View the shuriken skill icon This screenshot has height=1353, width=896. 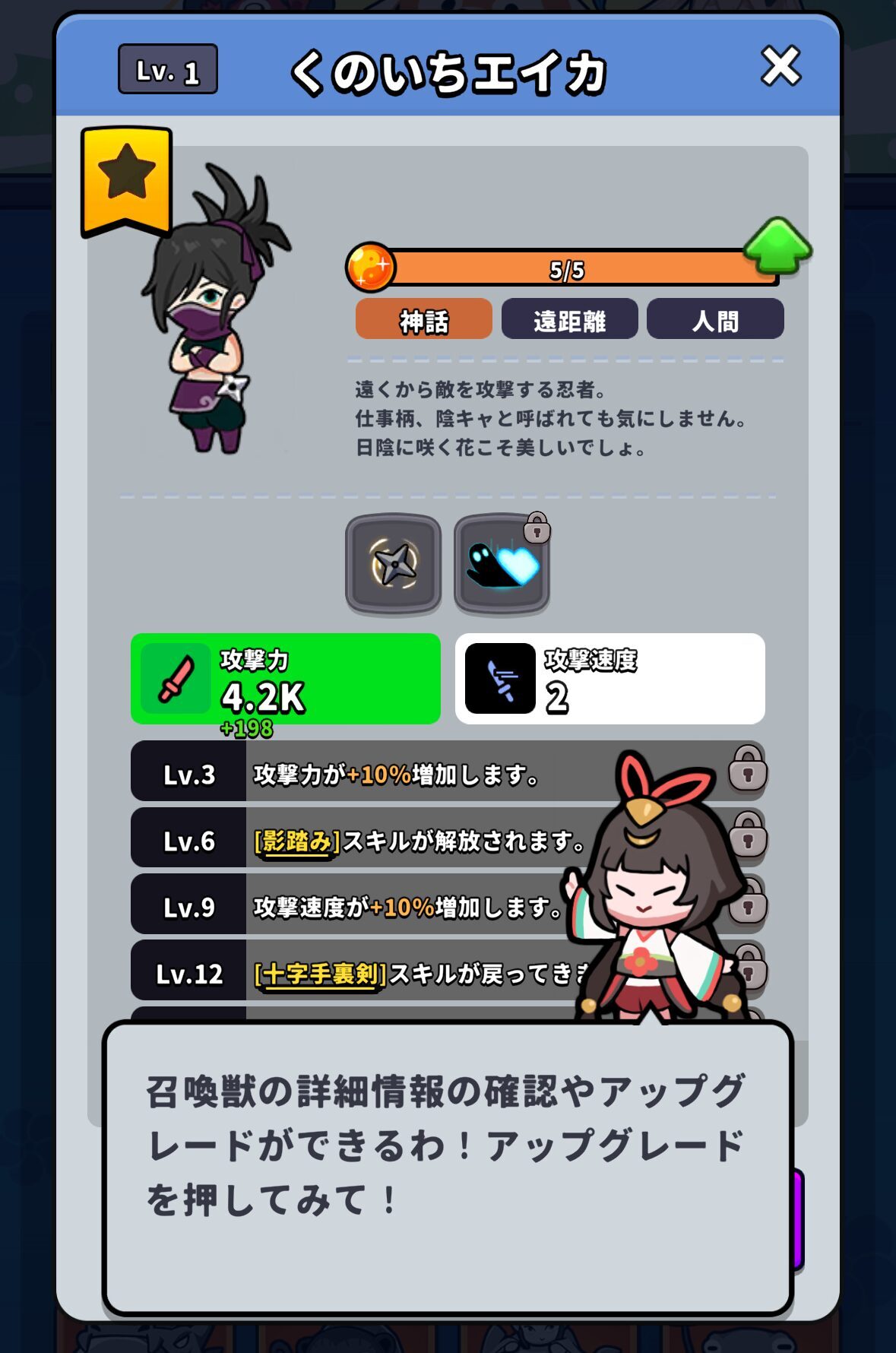[x=393, y=564]
